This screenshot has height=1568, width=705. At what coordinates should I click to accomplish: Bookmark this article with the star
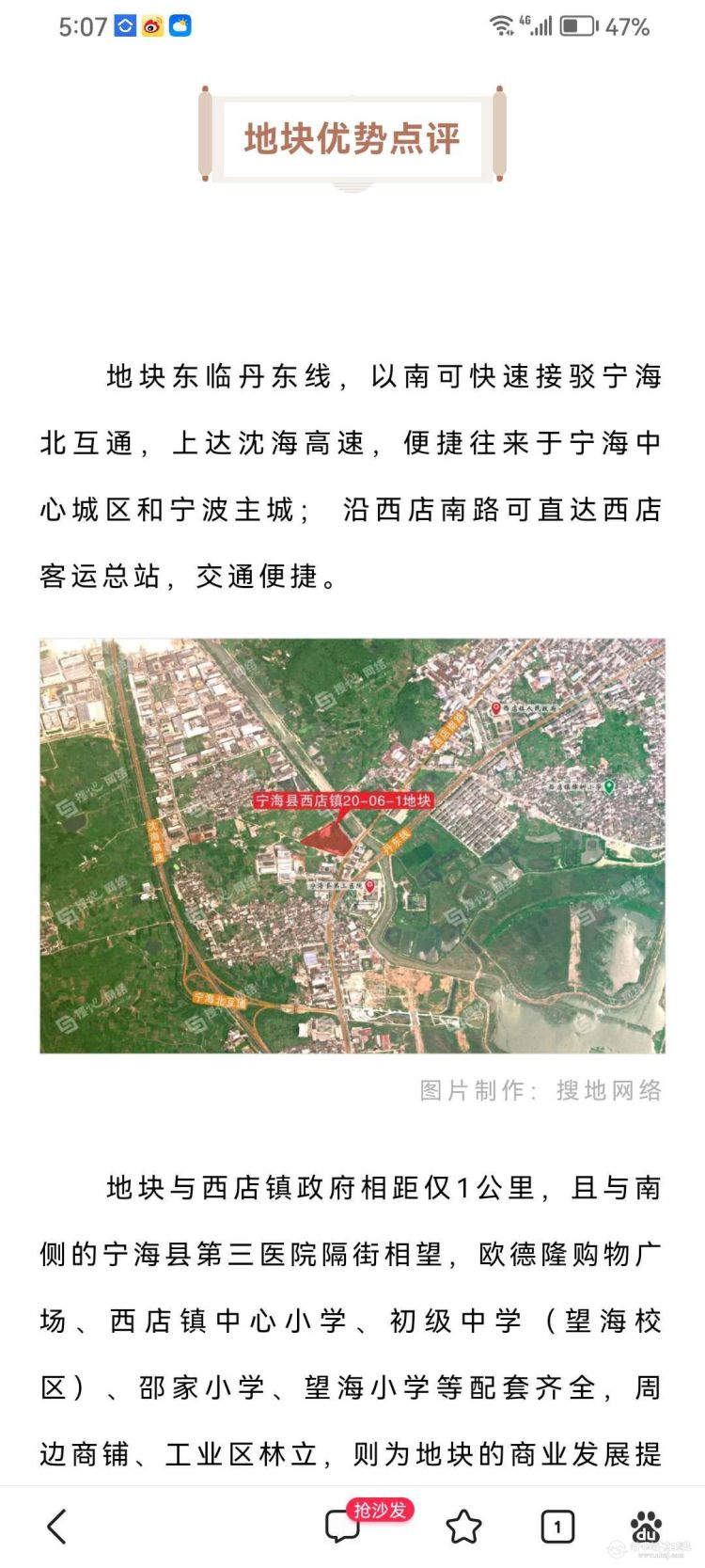[x=463, y=1527]
